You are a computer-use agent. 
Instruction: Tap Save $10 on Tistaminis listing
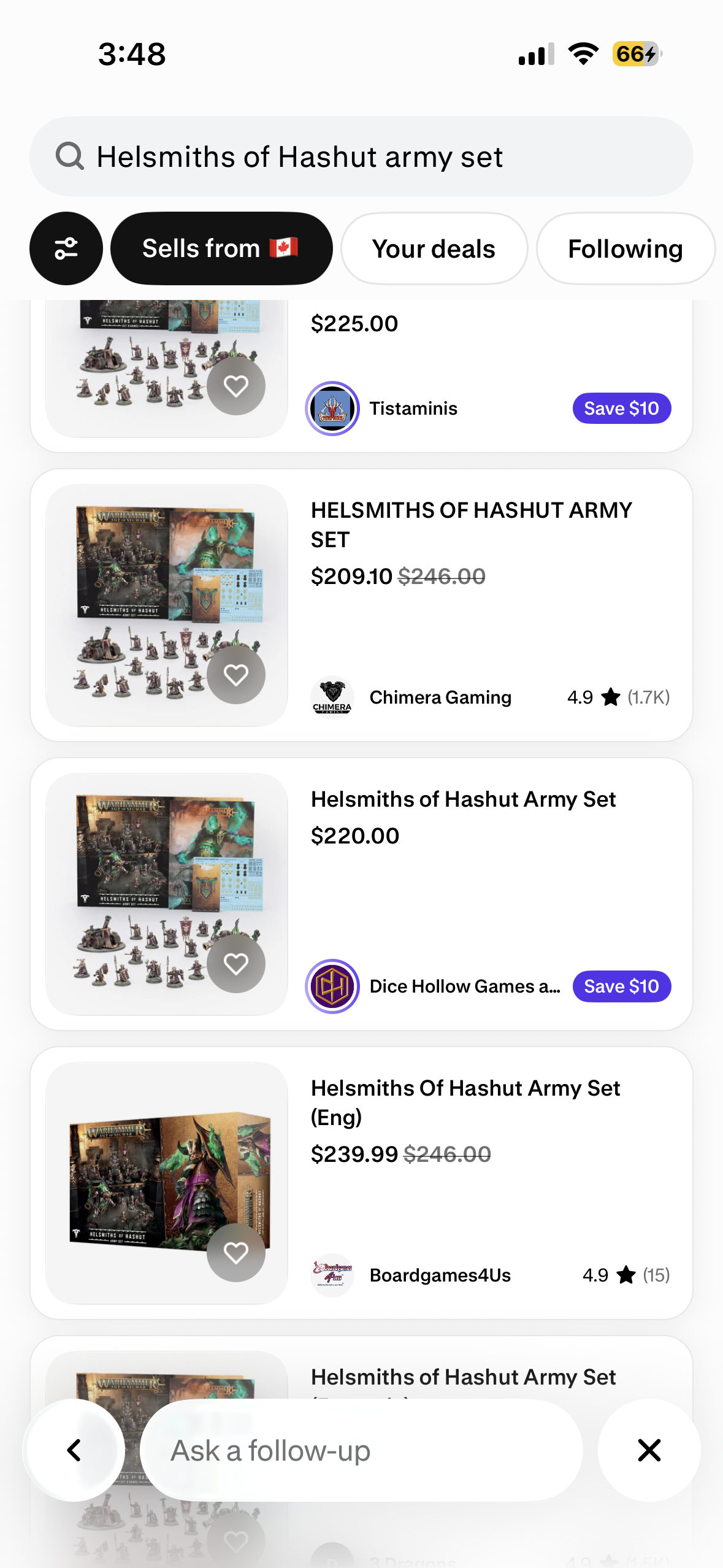pos(621,409)
